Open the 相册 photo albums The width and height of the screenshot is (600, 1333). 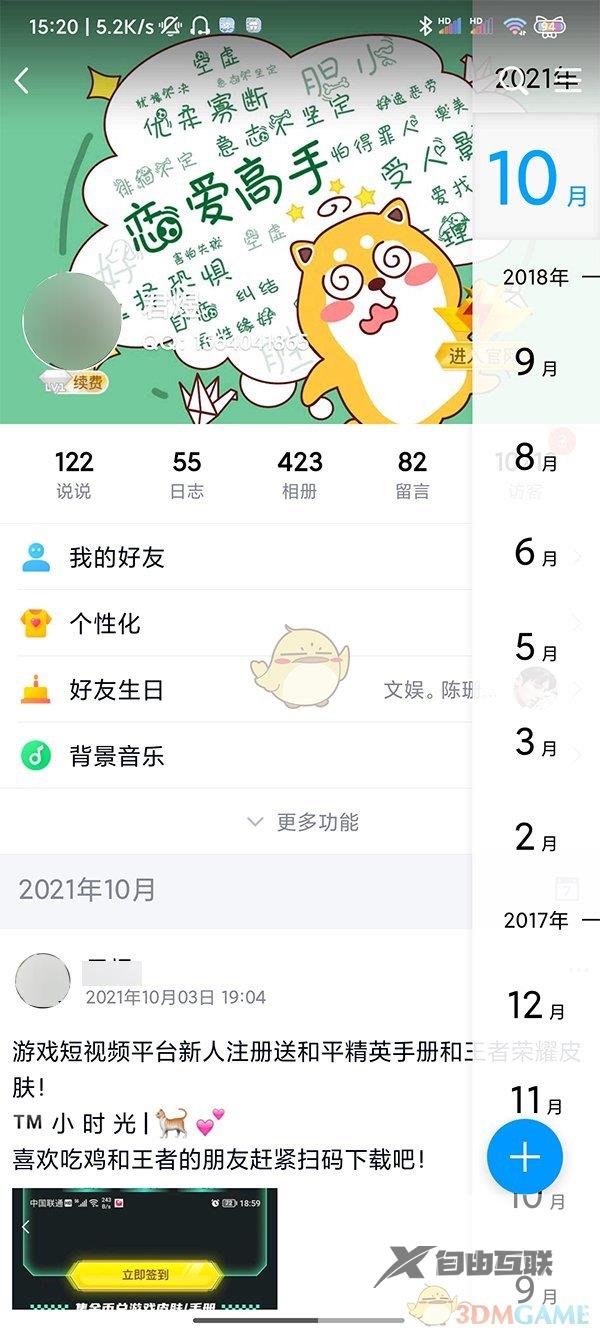300,473
